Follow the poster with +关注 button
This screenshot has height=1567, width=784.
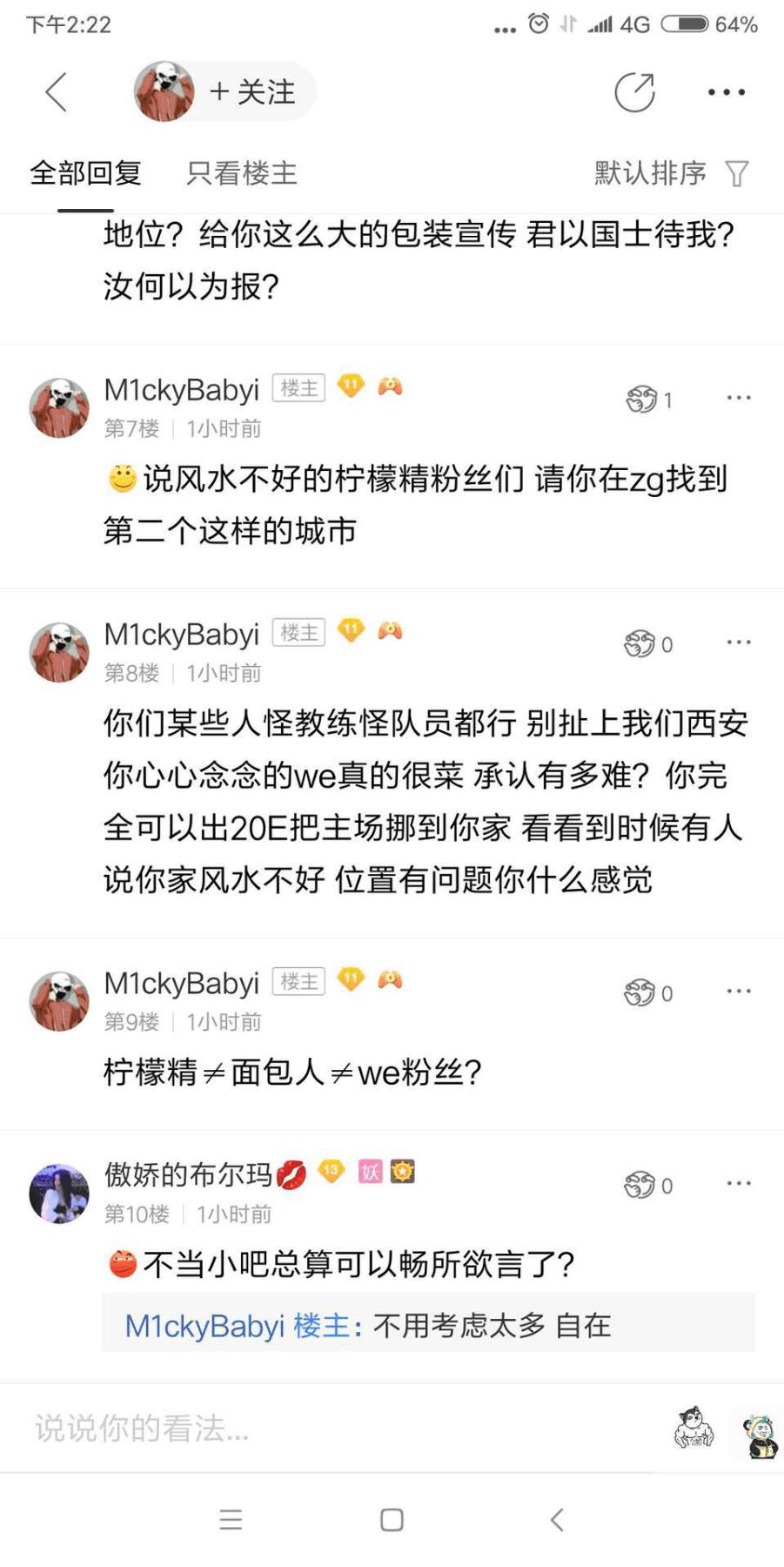(253, 92)
